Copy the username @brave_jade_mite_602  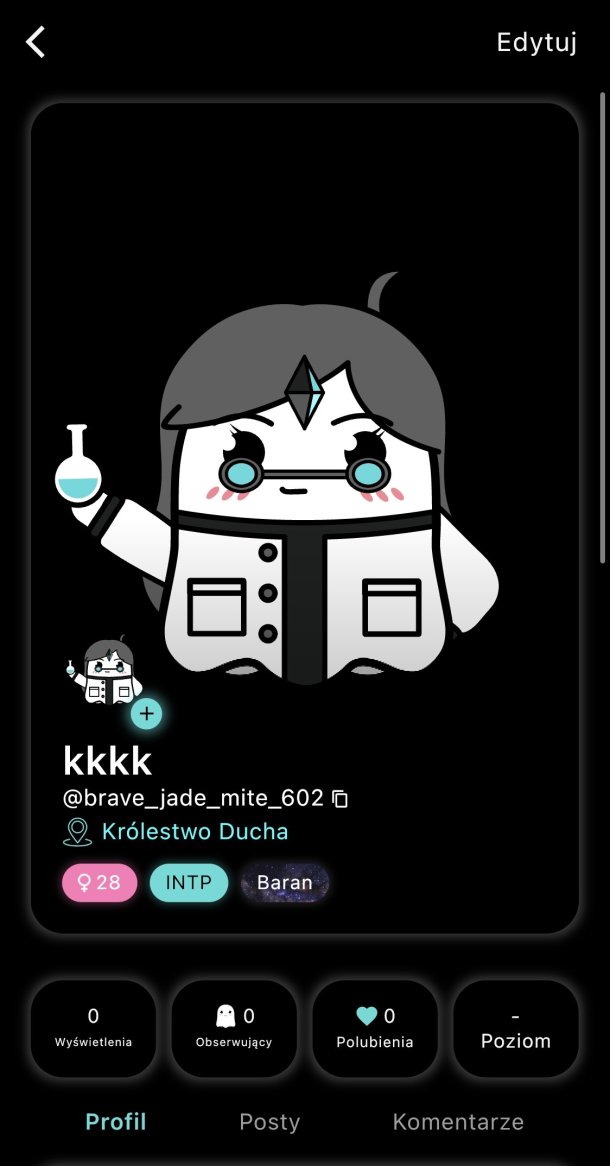[x=340, y=798]
